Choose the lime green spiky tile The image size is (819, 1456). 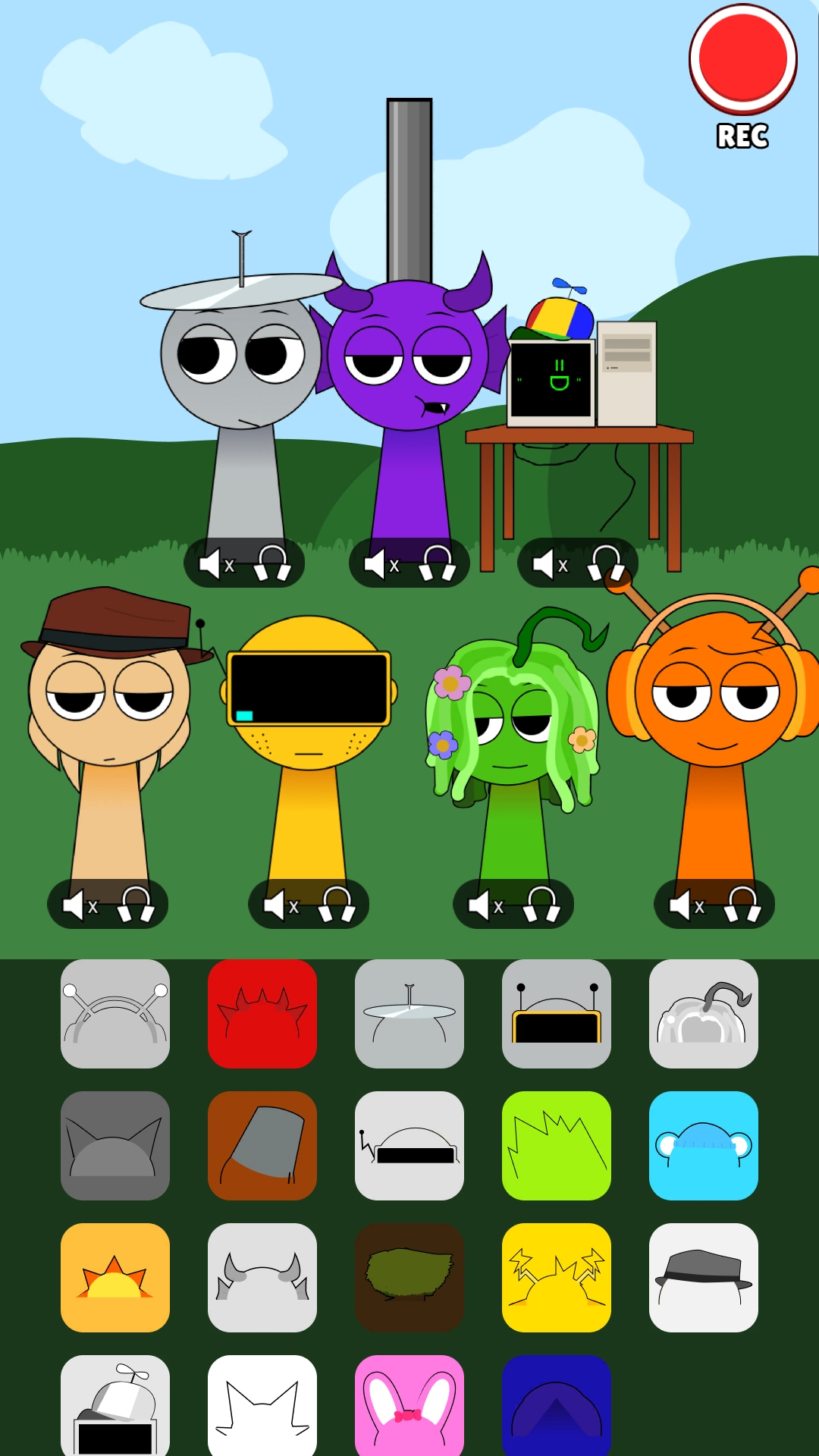[x=557, y=1146]
